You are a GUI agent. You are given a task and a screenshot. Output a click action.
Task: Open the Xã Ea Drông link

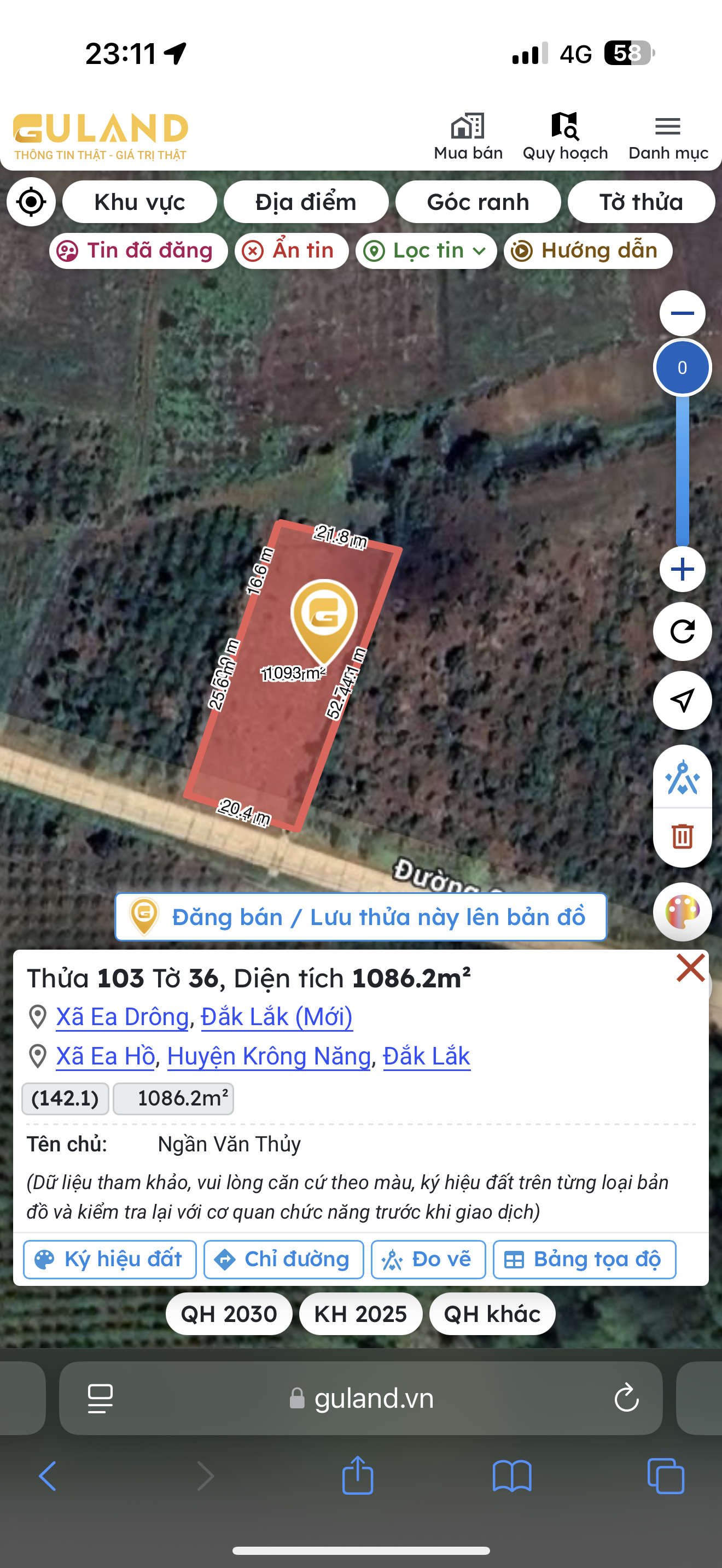click(123, 1016)
